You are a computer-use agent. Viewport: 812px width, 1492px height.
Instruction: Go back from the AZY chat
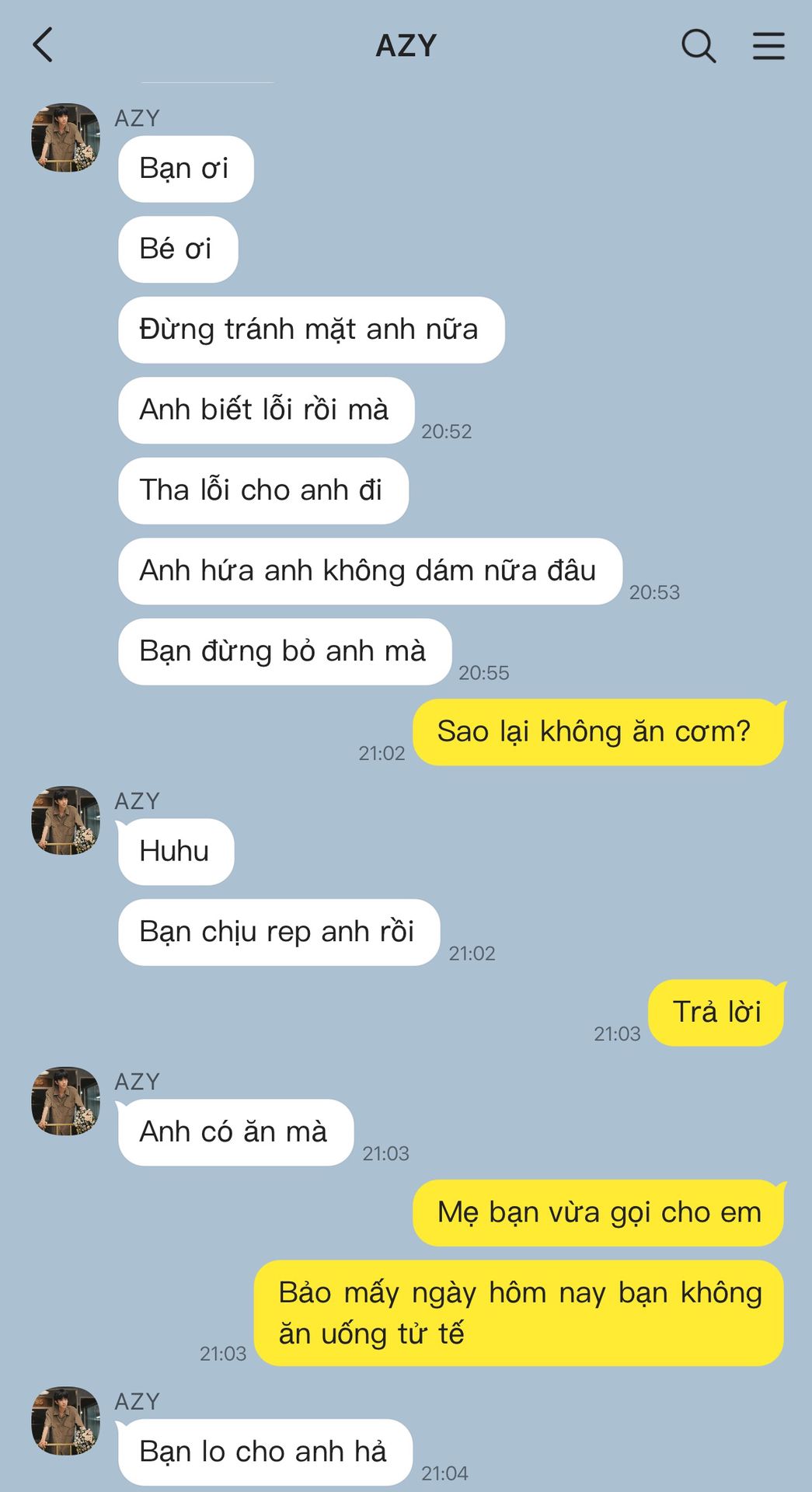click(44, 45)
